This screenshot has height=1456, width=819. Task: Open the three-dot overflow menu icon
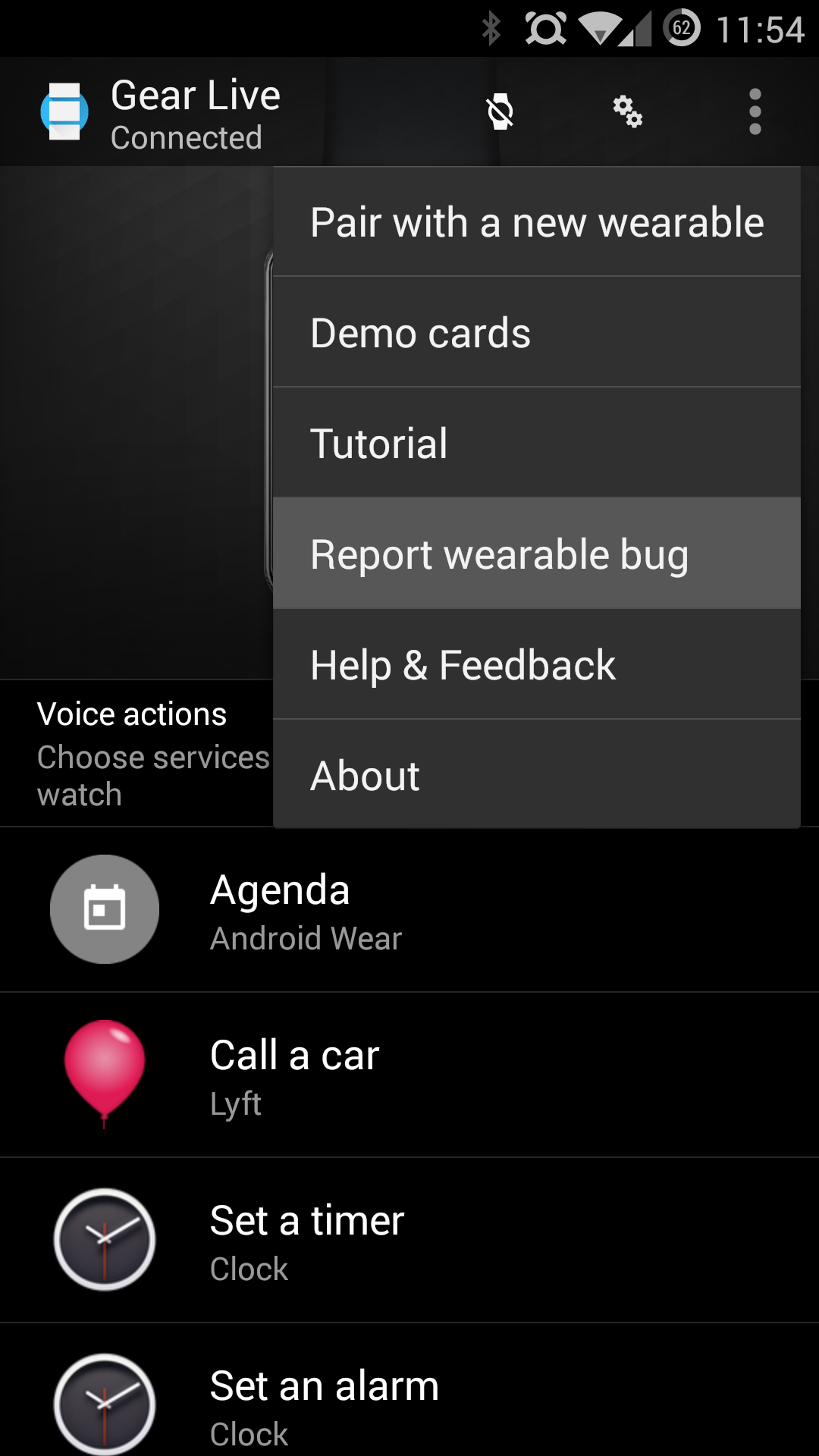(x=755, y=111)
